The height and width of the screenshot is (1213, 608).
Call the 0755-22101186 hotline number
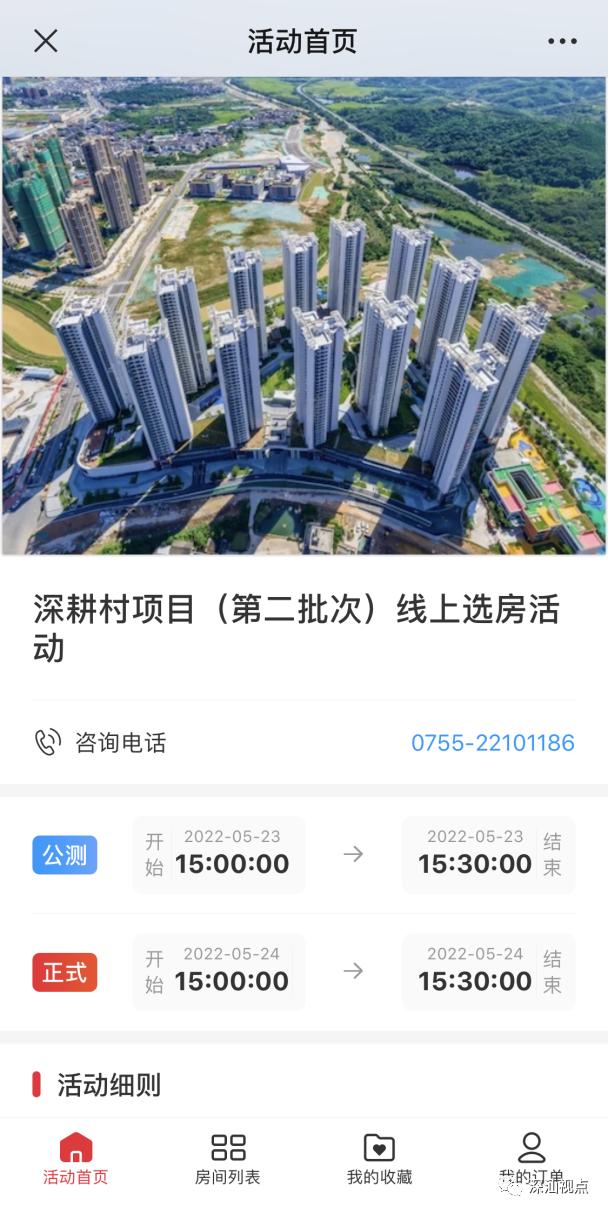492,743
